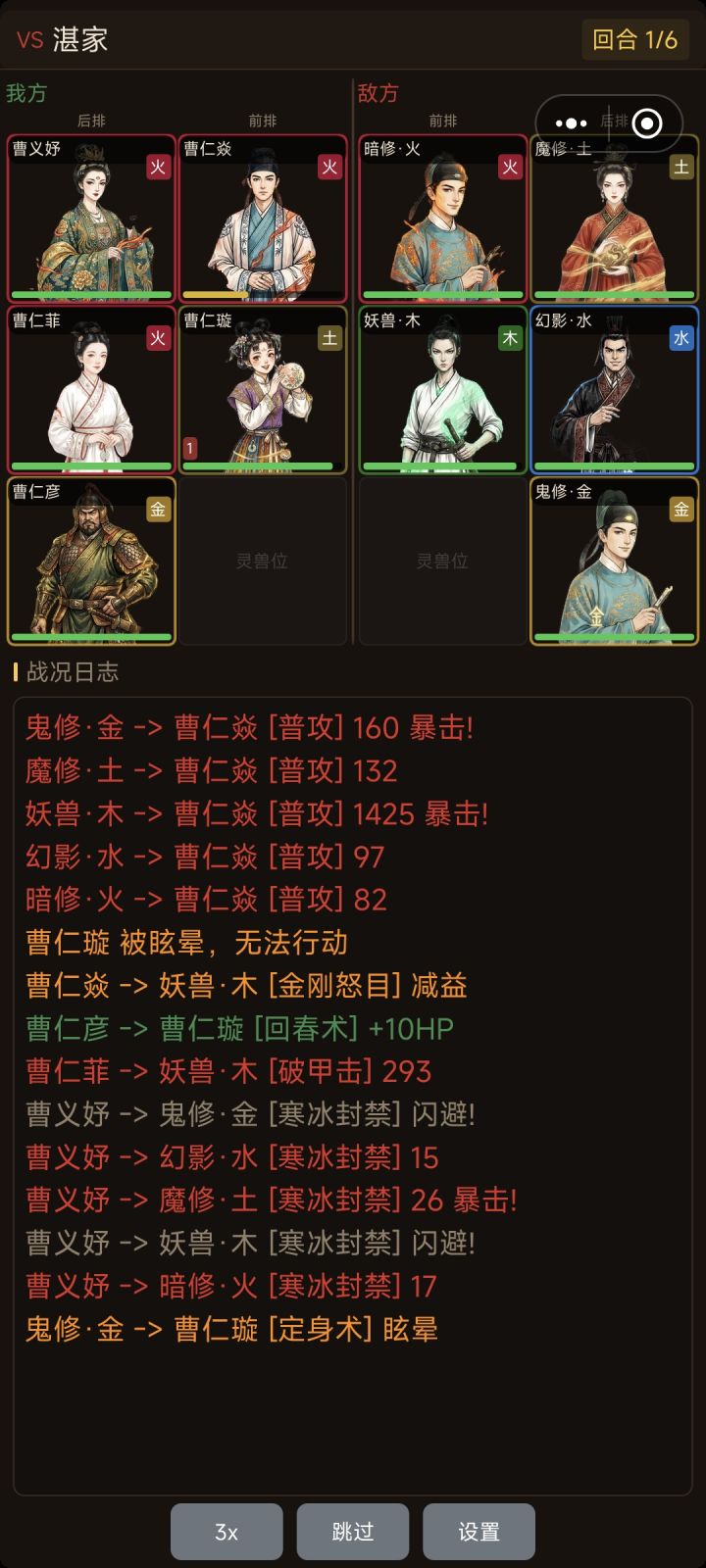Tap the capsule exit circle icon top right
706x1568 pixels.
[x=646, y=122]
